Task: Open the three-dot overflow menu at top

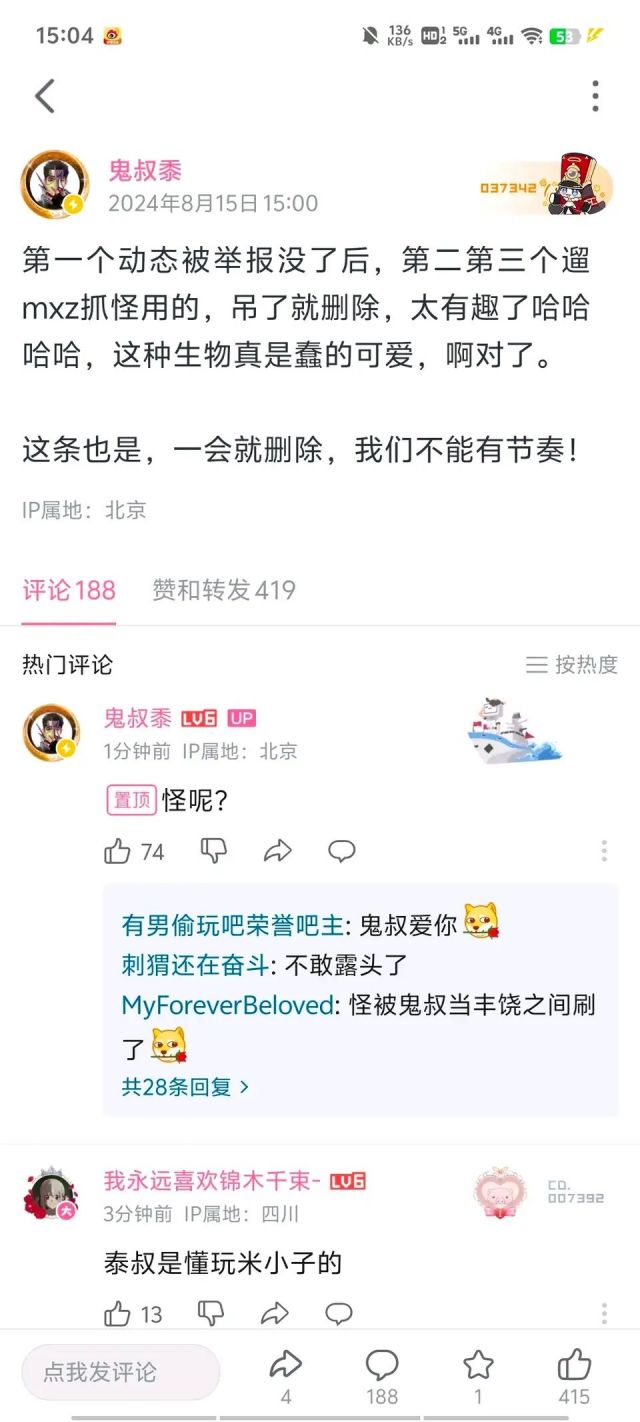Action: [595, 96]
